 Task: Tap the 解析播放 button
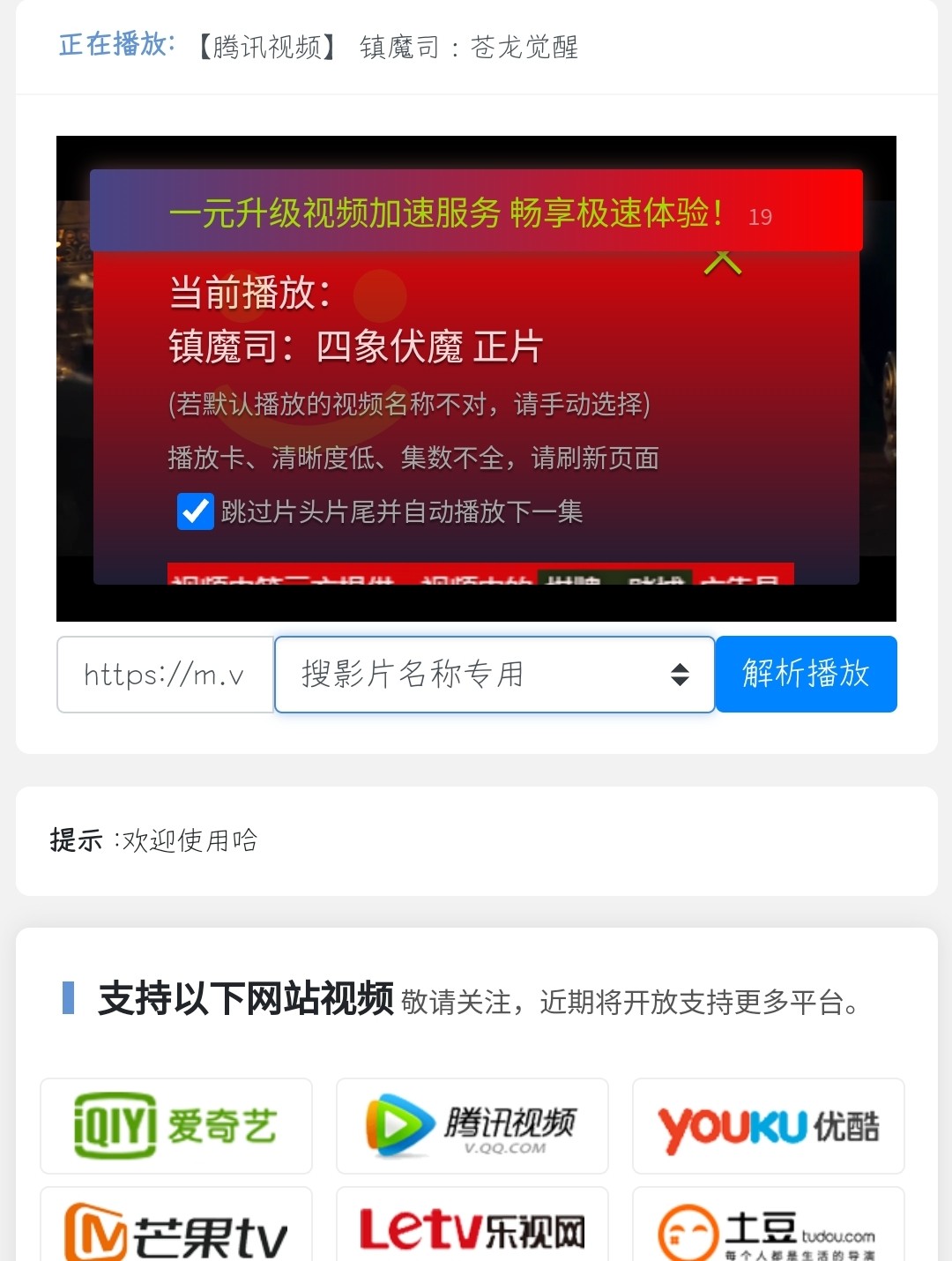click(806, 674)
